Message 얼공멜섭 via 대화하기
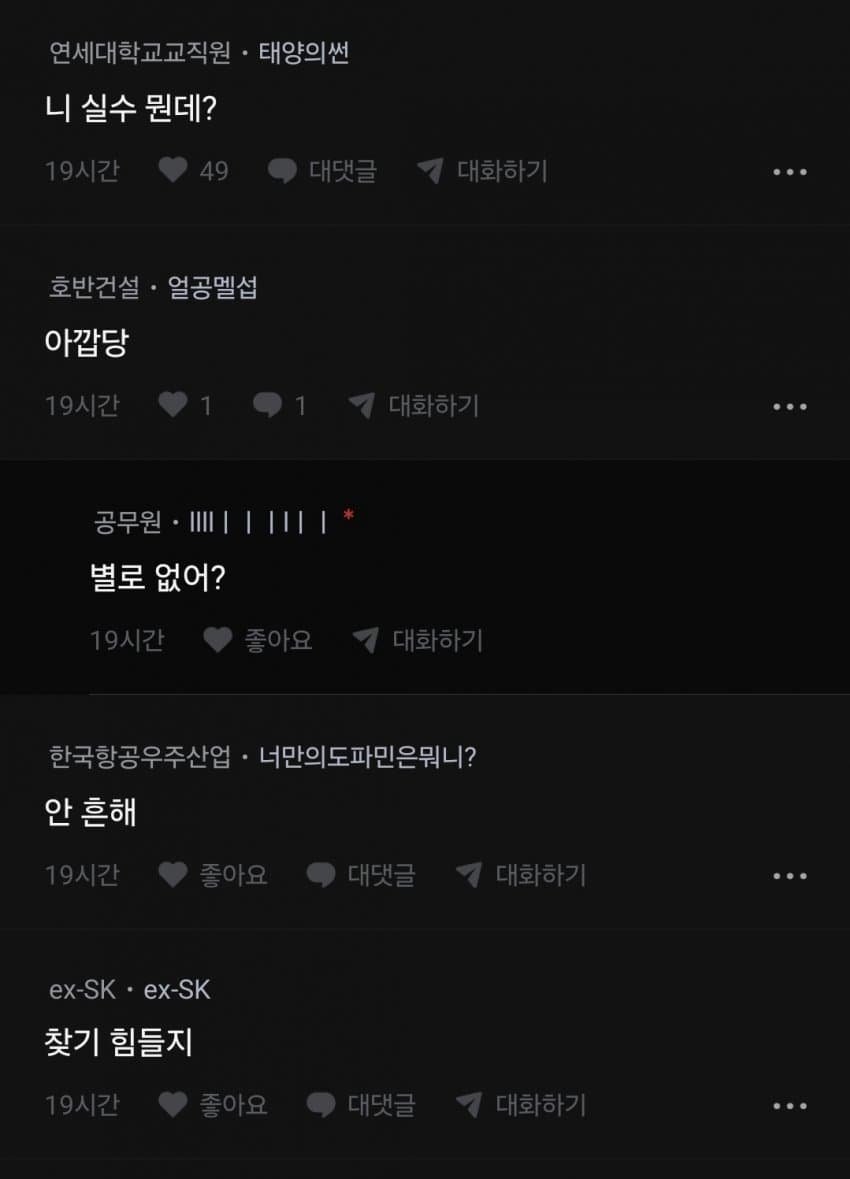This screenshot has height=1179, width=850. point(414,405)
